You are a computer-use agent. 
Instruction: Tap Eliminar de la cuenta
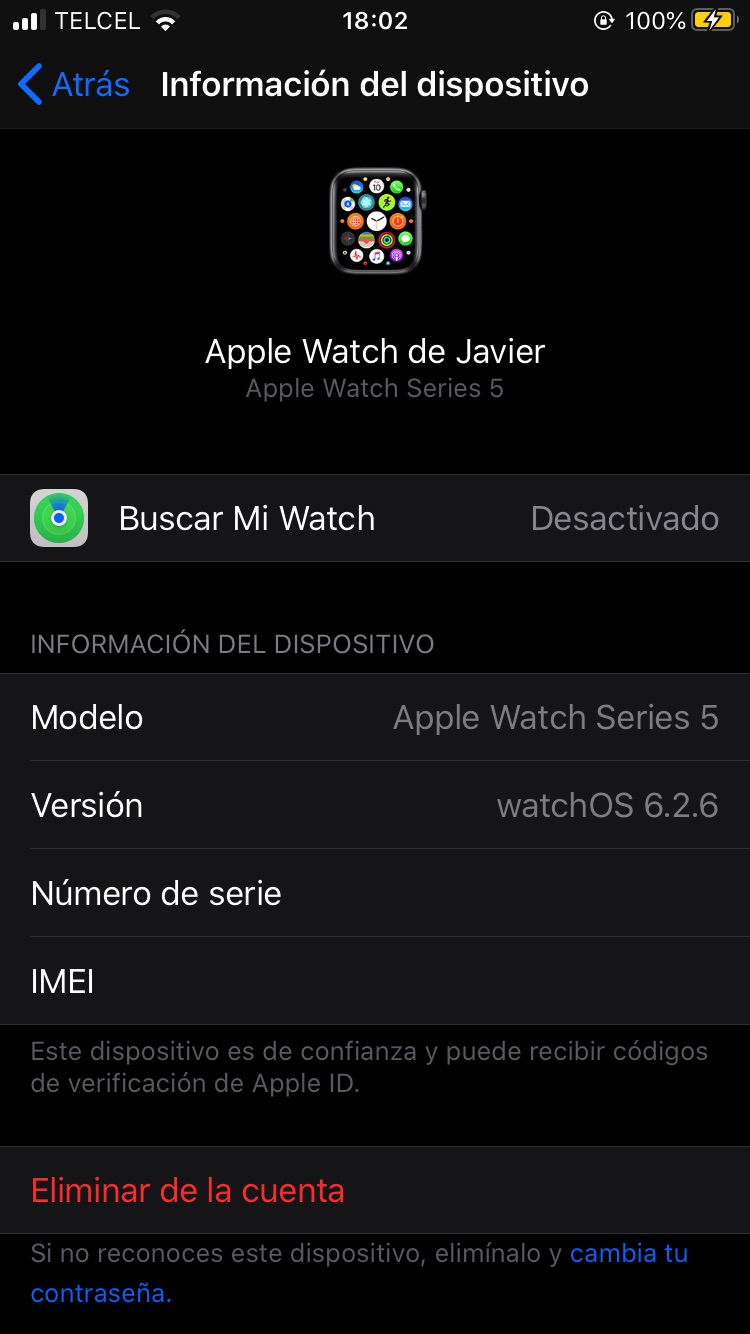(x=188, y=1190)
